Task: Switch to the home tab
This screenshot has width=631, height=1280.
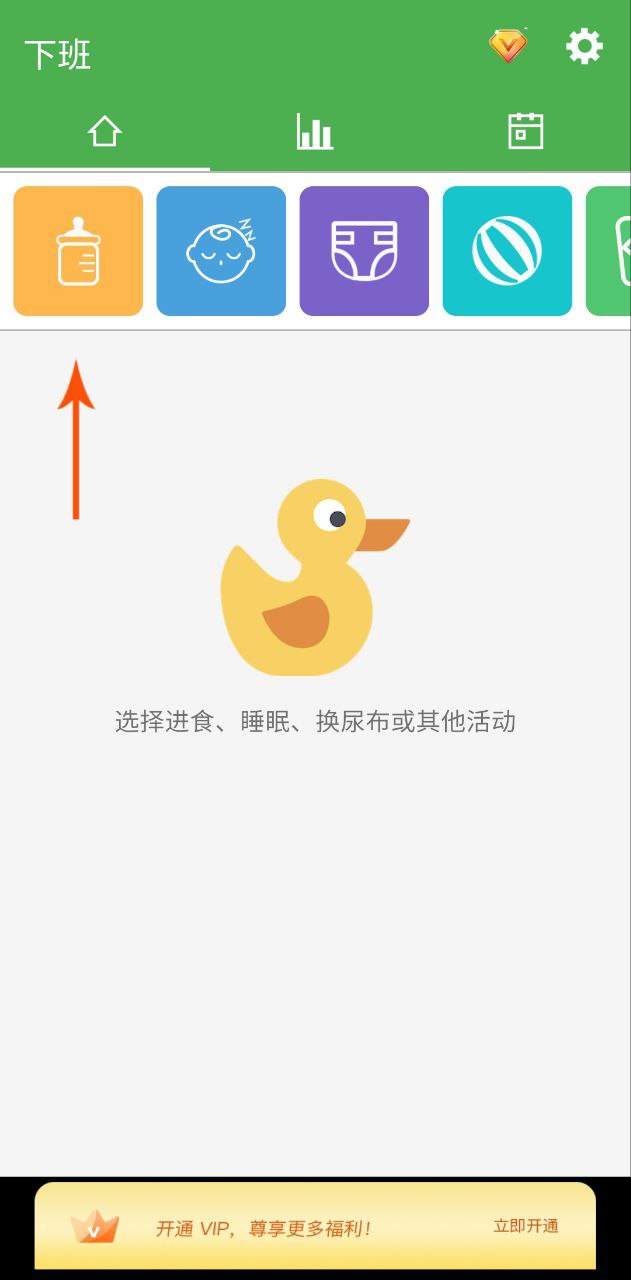Action: [105, 132]
